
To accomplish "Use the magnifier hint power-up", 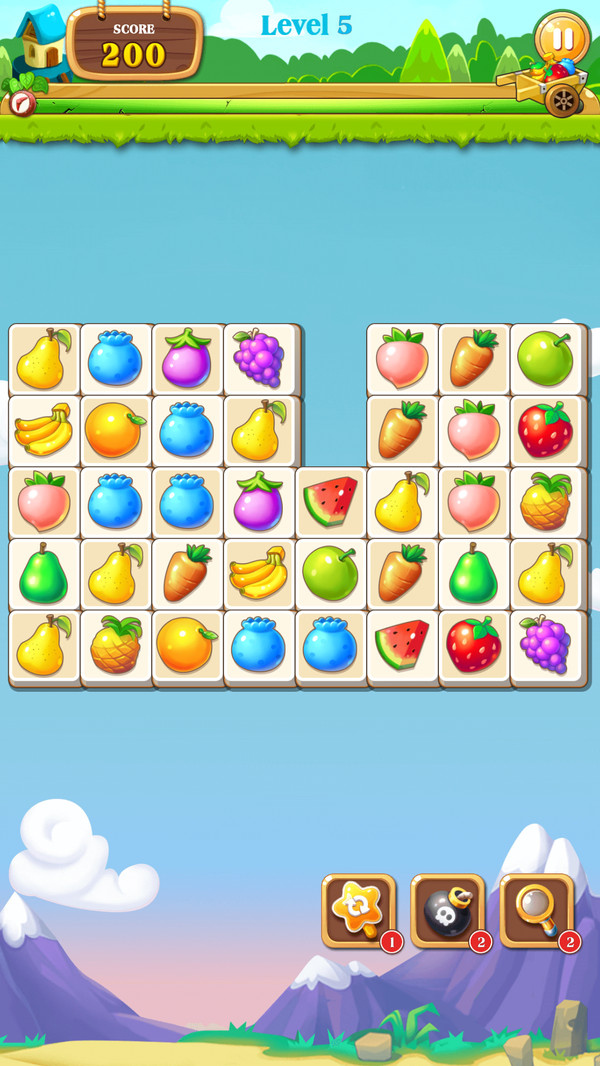I will coord(536,909).
